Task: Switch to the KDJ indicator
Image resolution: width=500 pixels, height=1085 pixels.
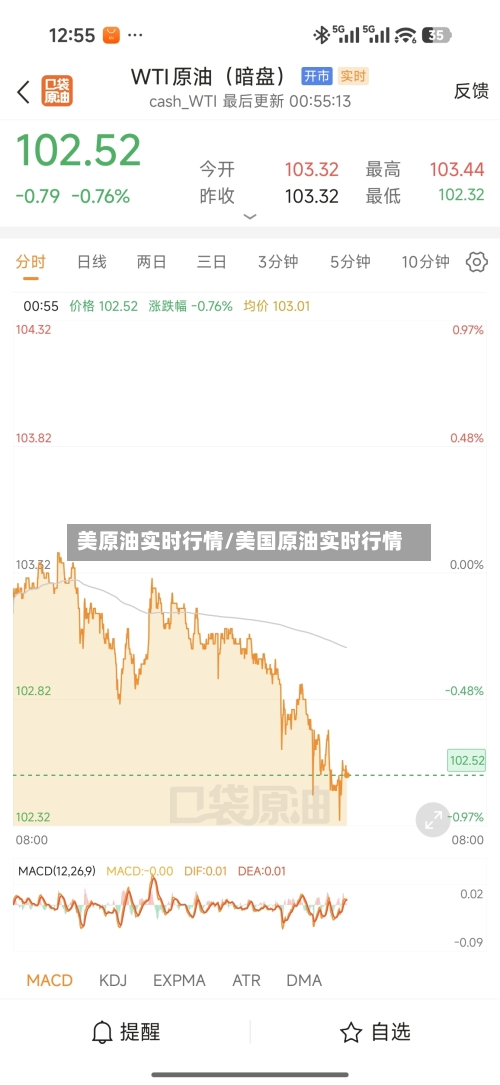Action: (113, 980)
